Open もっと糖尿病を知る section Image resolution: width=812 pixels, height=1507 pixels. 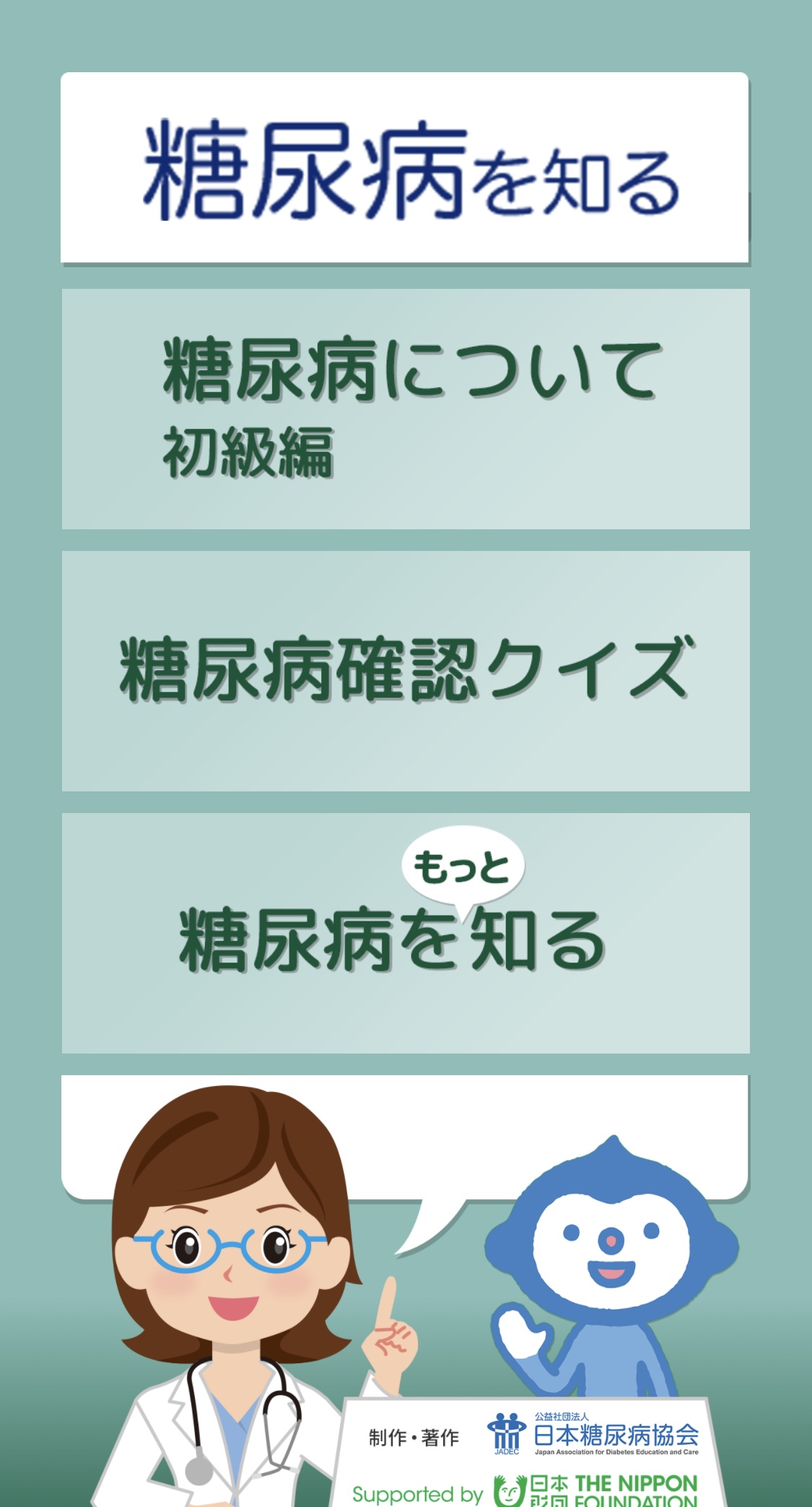pyautogui.click(x=406, y=933)
